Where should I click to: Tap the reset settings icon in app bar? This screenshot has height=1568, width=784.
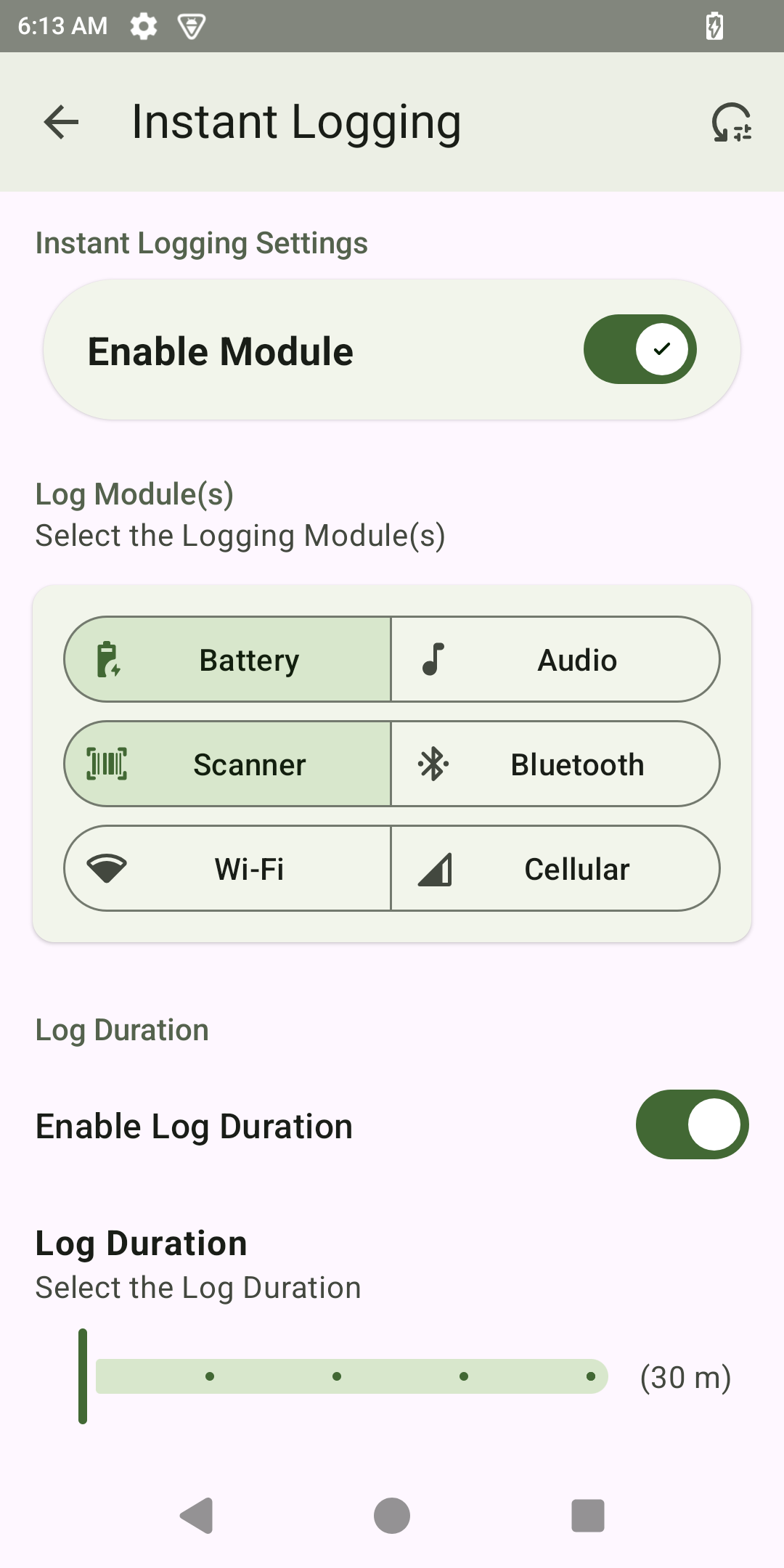pyautogui.click(x=731, y=122)
